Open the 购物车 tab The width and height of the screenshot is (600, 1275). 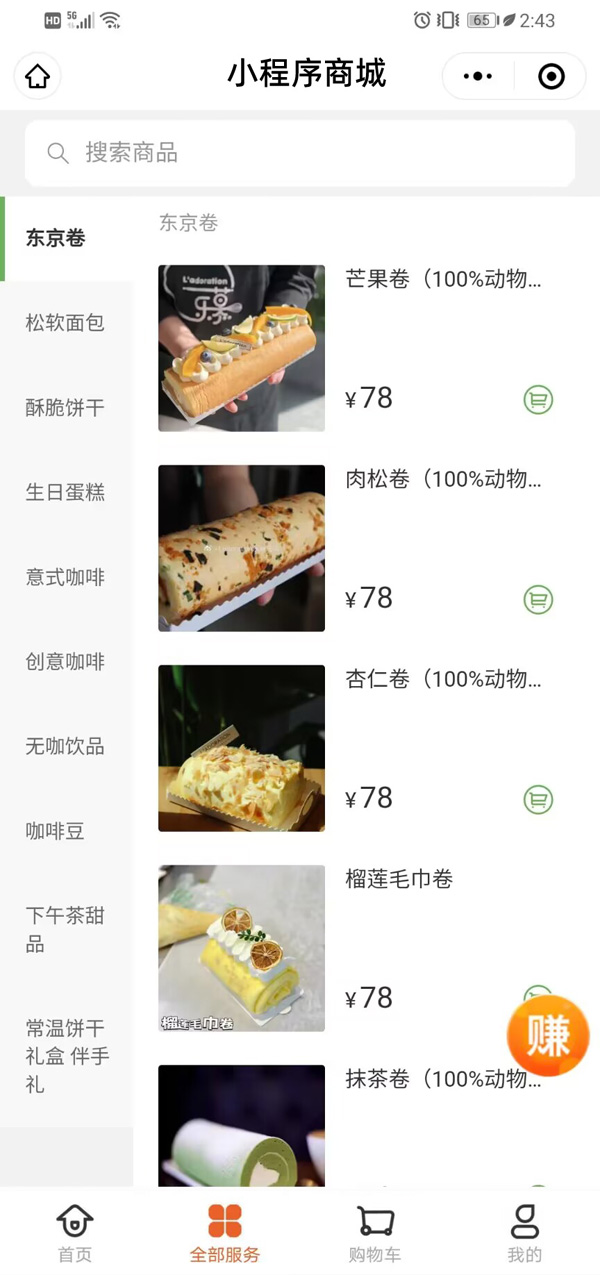pyautogui.click(x=375, y=1232)
